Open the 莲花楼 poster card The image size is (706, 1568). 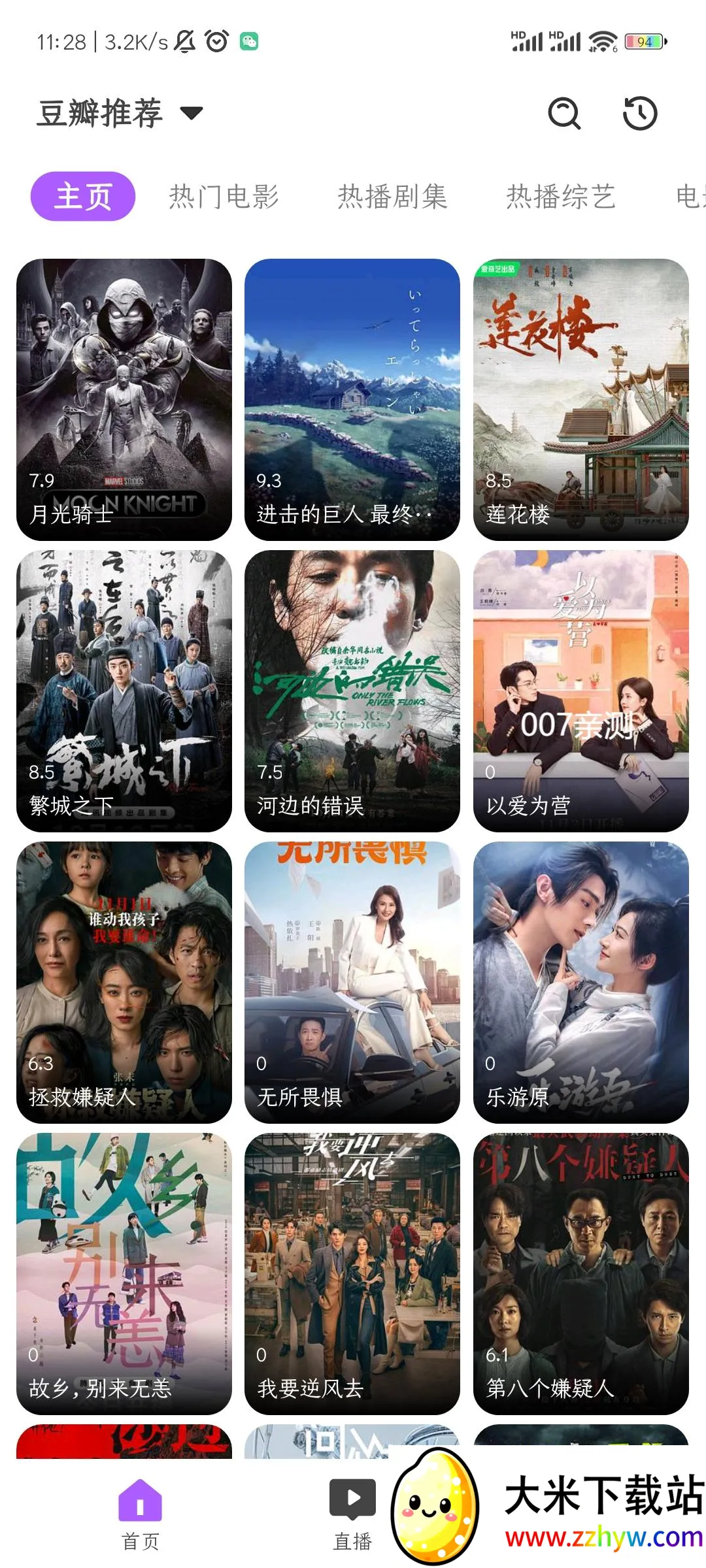click(580, 399)
